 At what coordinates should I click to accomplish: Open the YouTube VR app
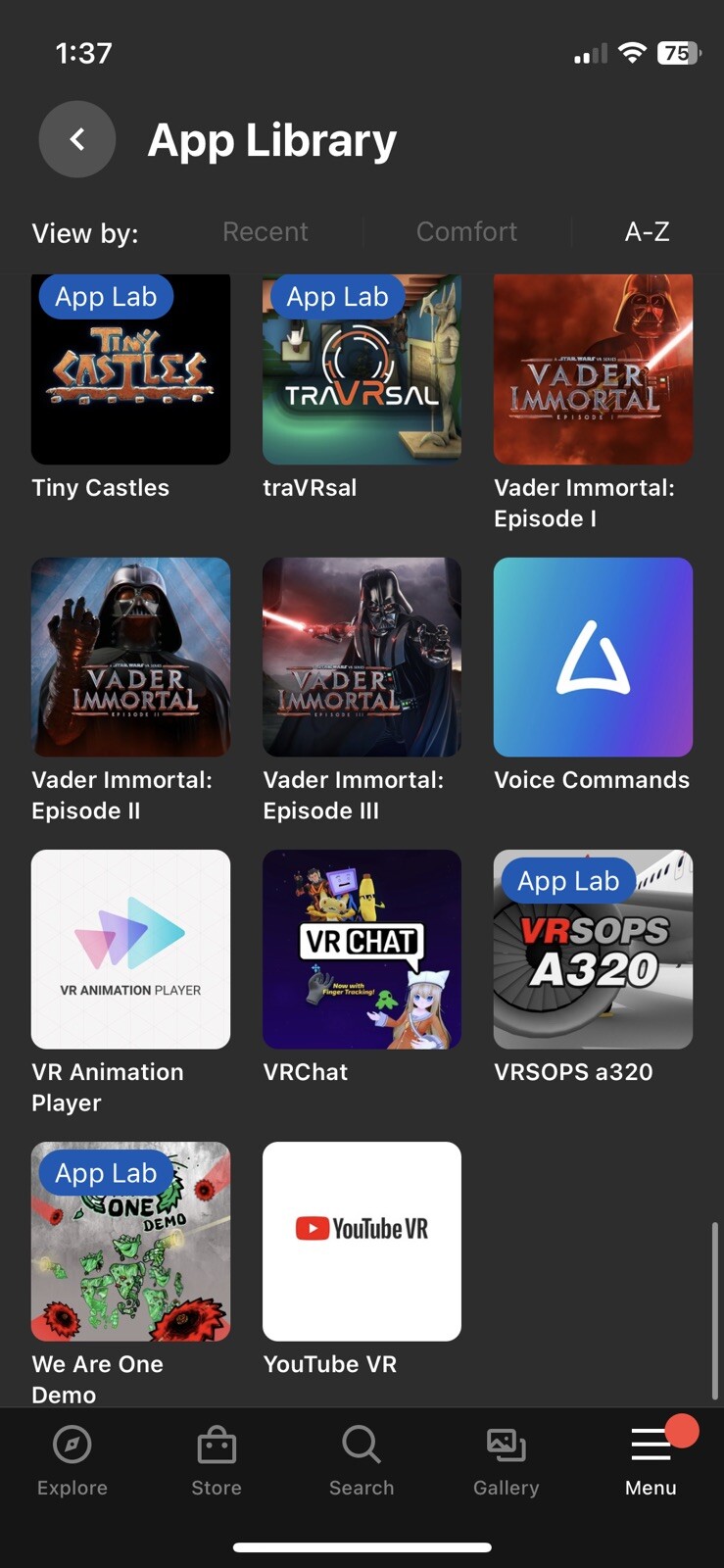(362, 1241)
